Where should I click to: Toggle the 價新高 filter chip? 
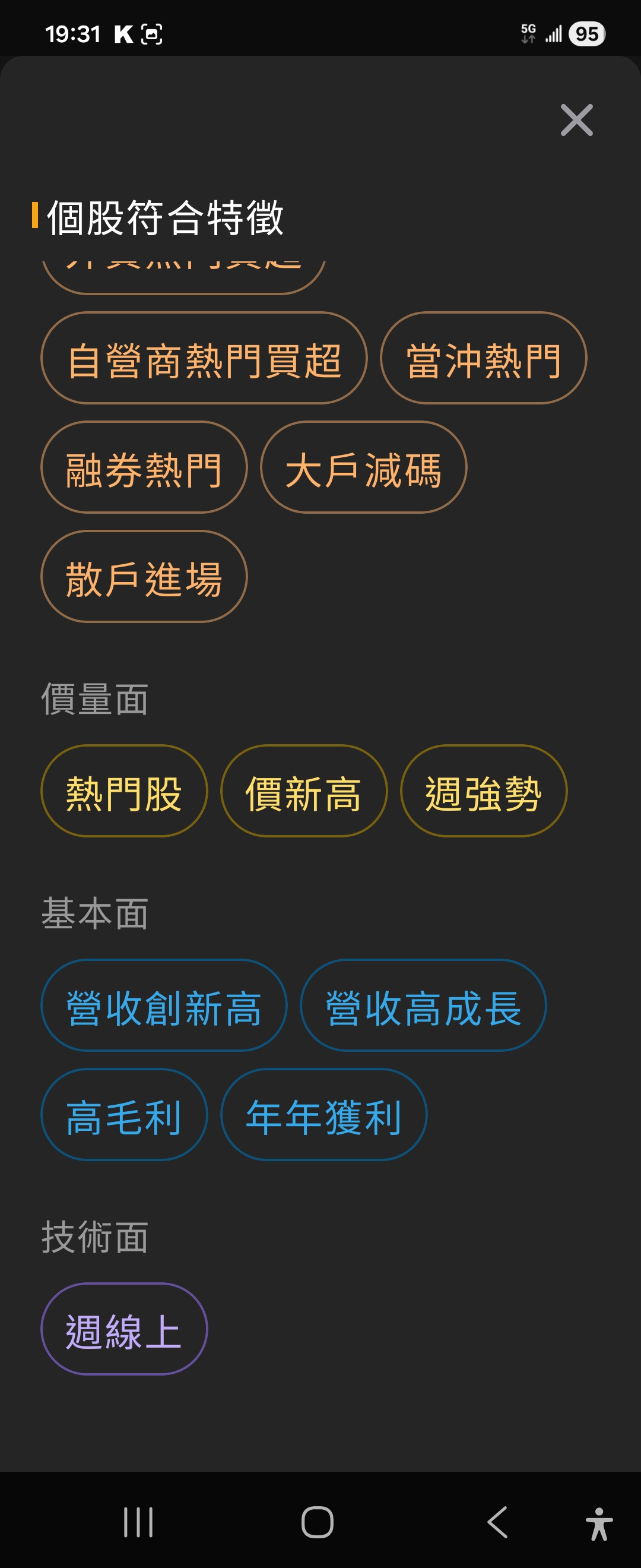click(302, 791)
